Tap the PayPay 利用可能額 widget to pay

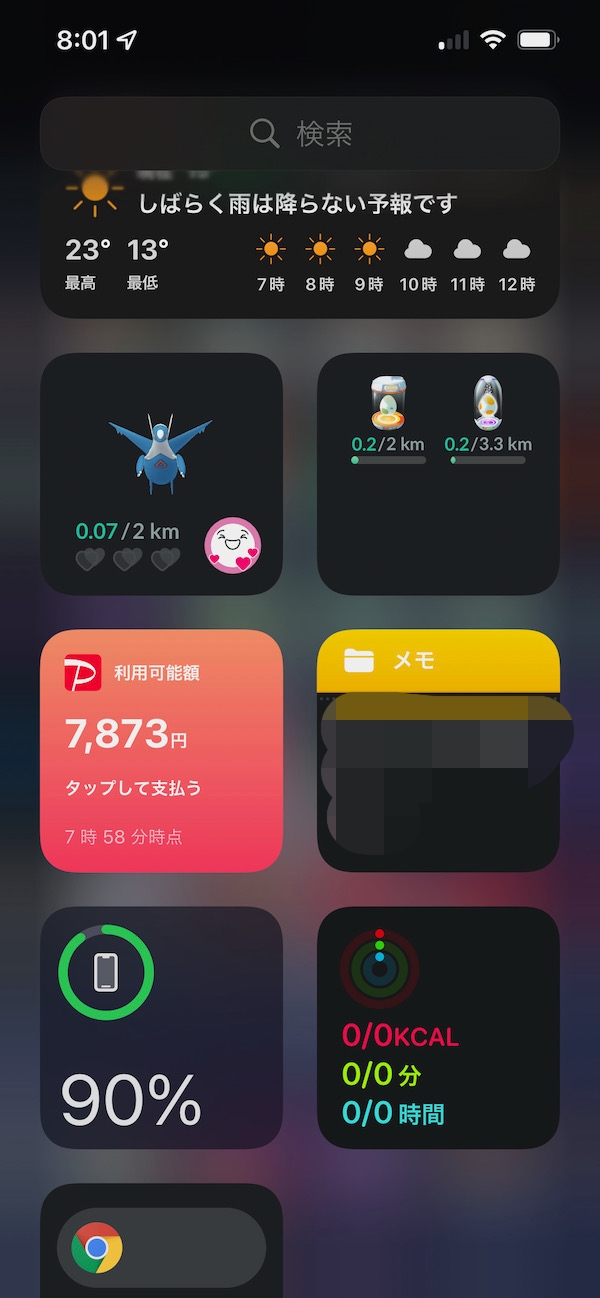(161, 751)
